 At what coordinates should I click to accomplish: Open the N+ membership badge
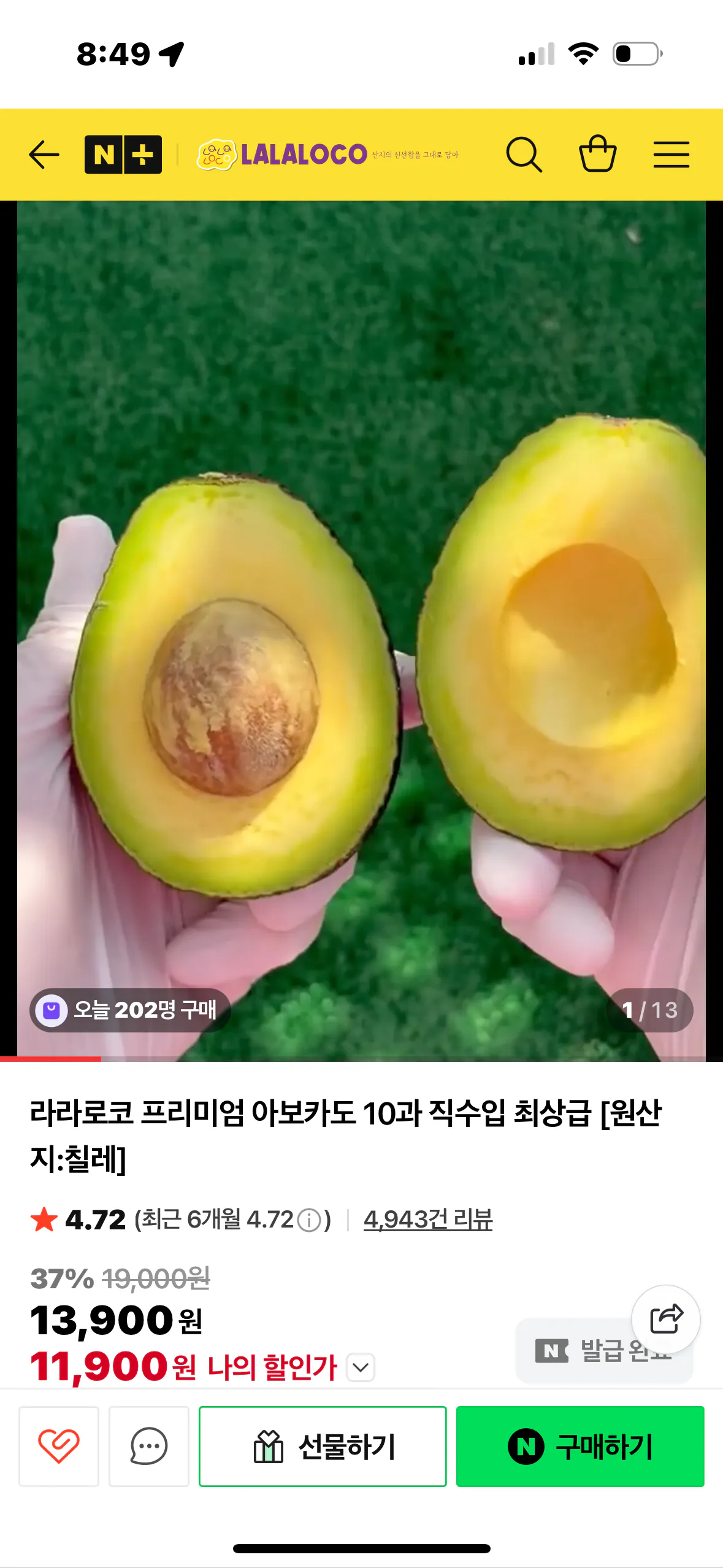point(121,155)
